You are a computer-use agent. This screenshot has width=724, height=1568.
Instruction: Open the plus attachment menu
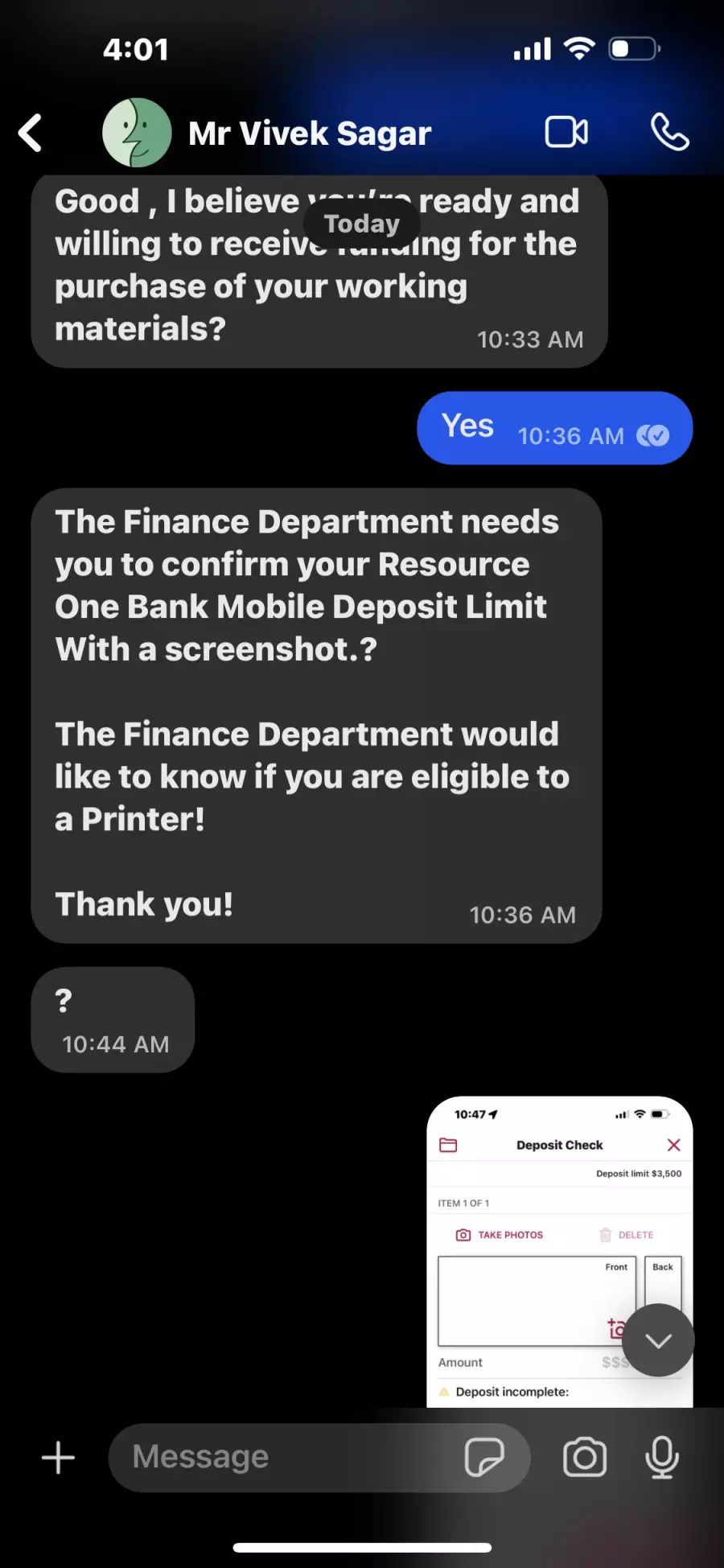pyautogui.click(x=58, y=1458)
